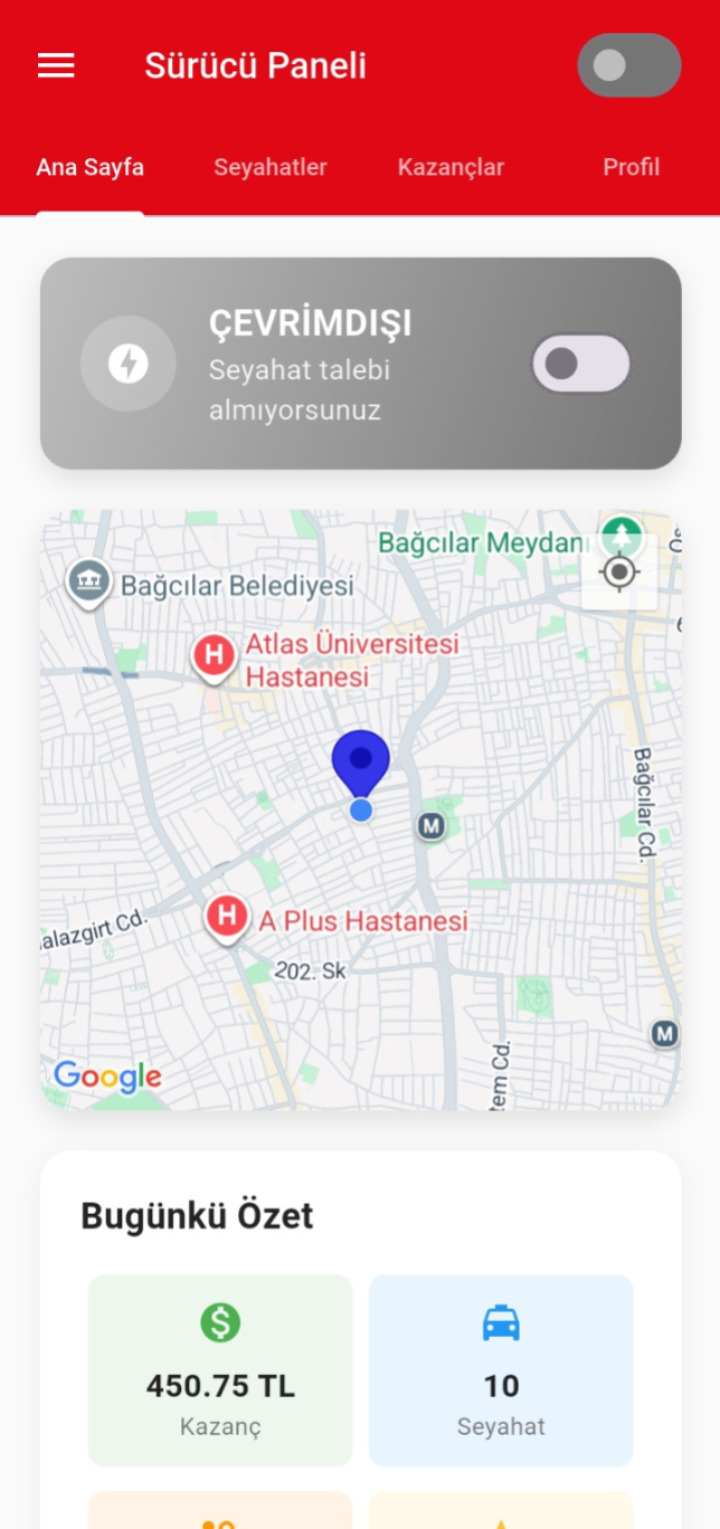
Task: Click the Google logo on the map
Action: pyautogui.click(x=108, y=1076)
